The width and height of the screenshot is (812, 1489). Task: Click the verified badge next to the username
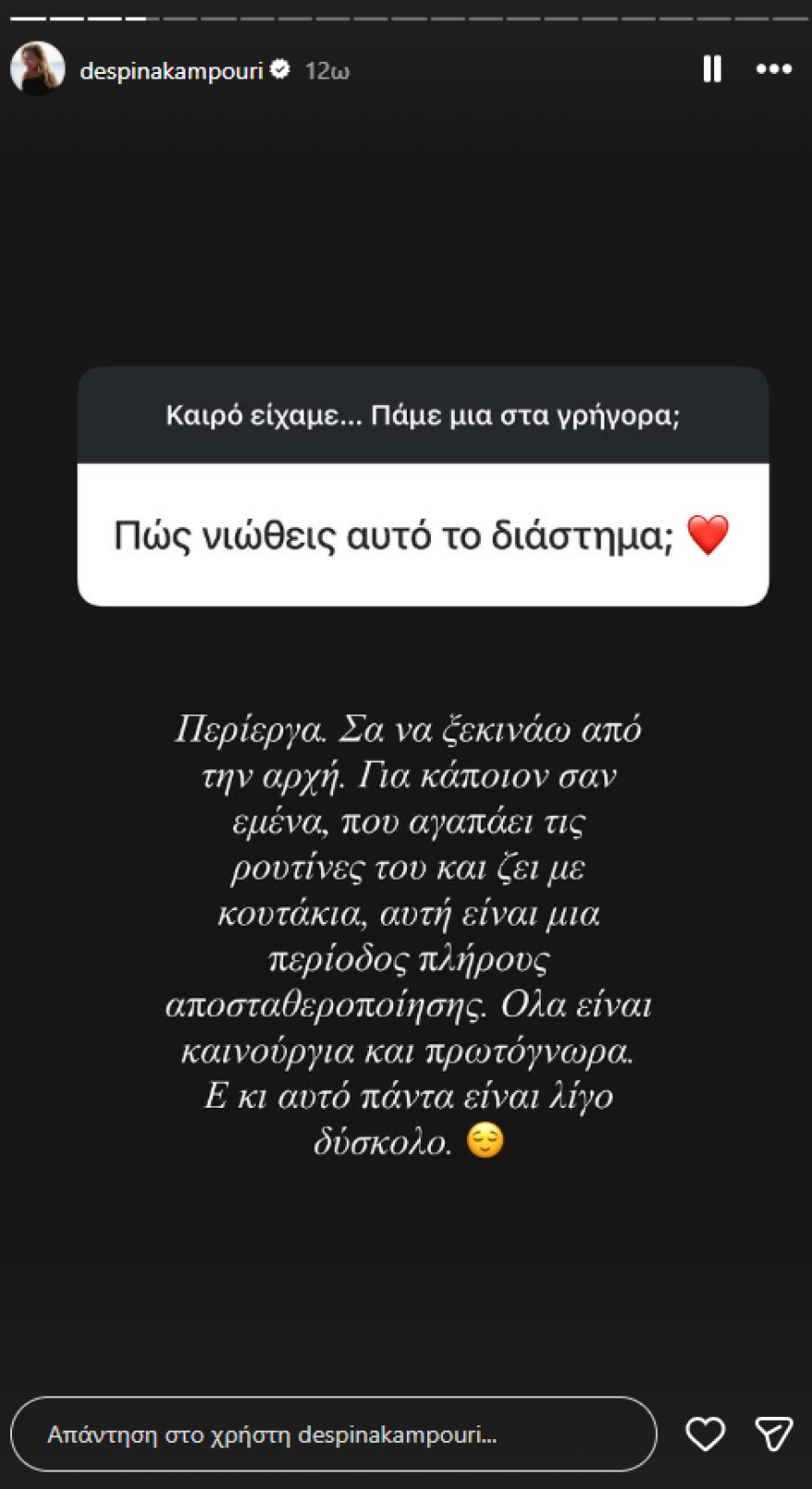pos(281,66)
